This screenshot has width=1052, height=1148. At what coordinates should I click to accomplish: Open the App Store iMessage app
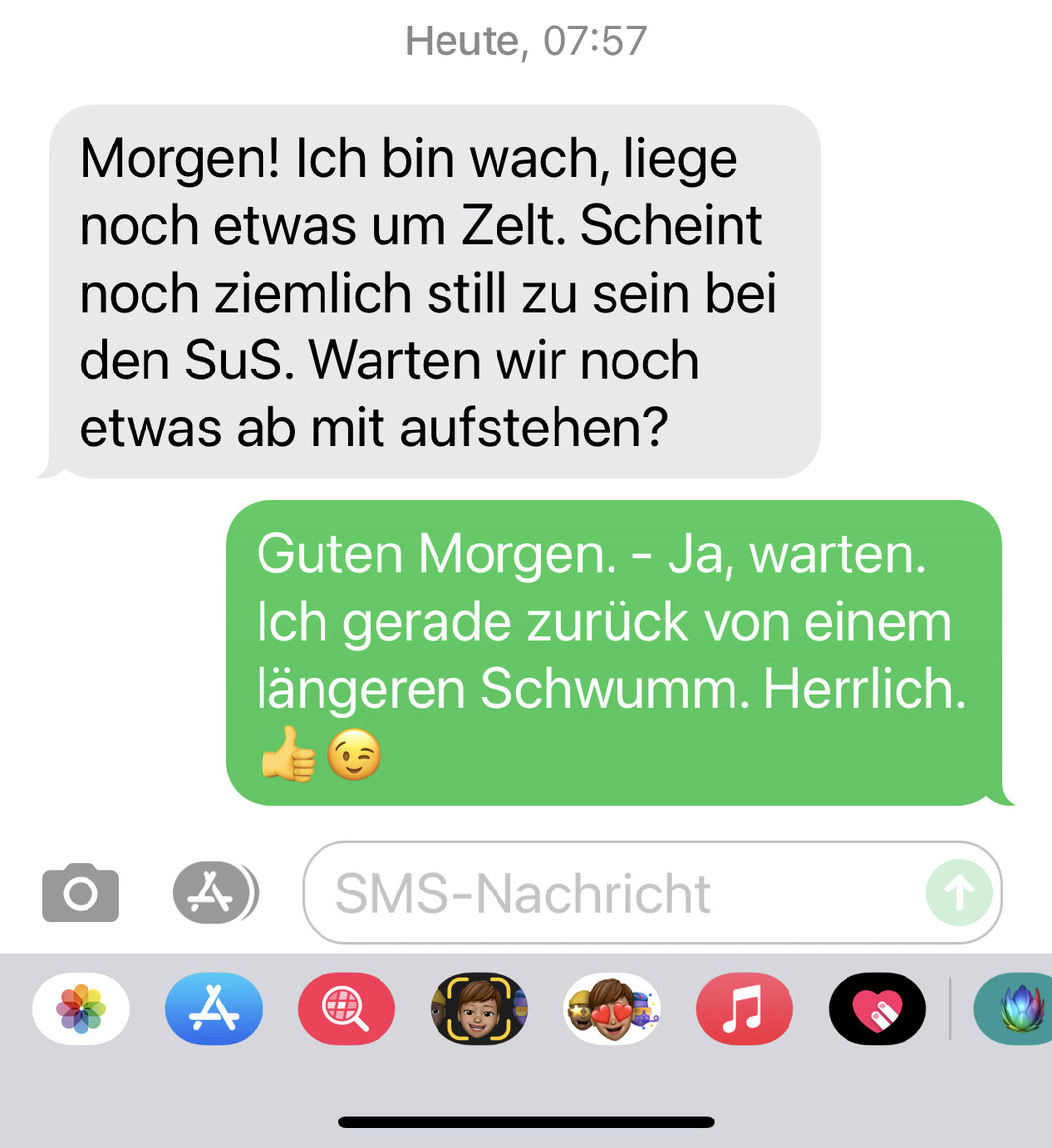213,1008
